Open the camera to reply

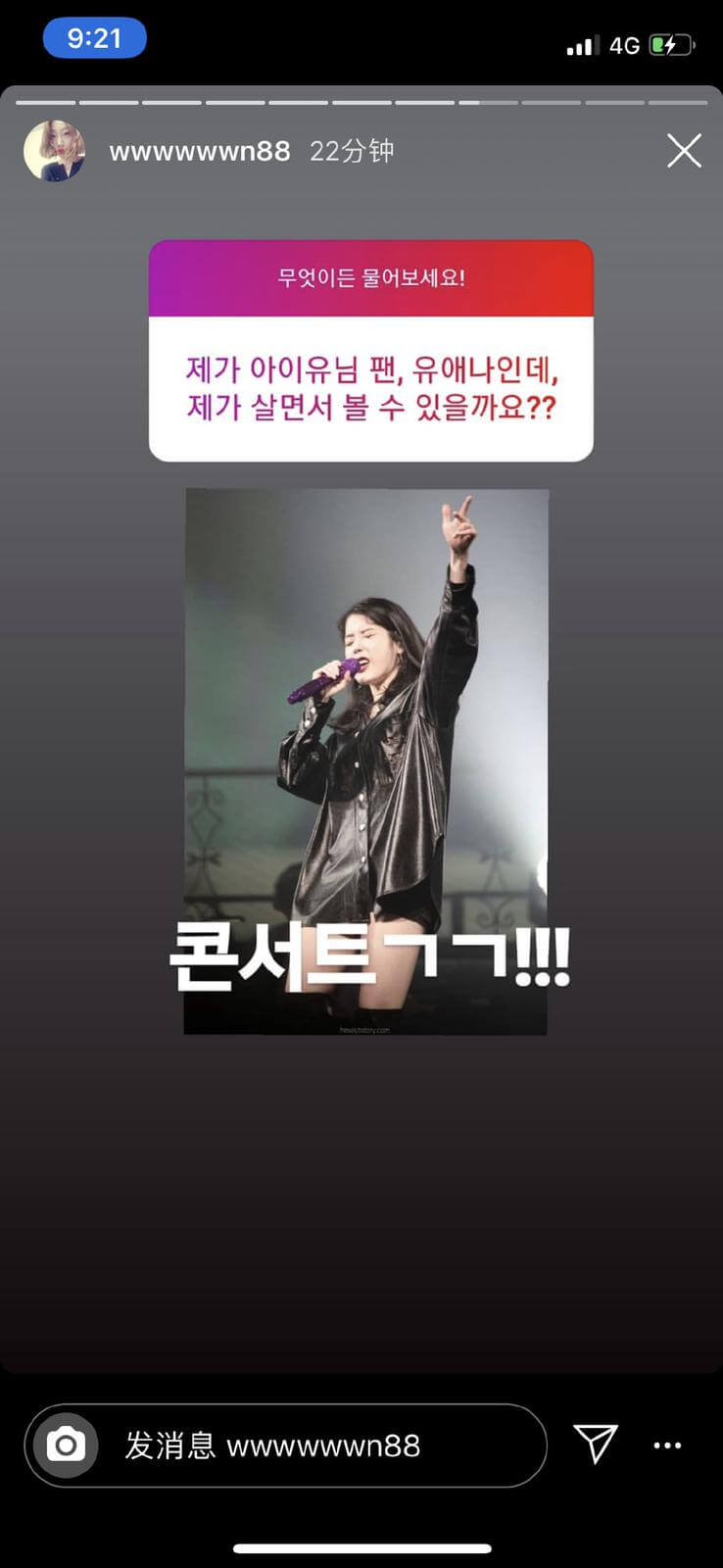(x=66, y=1445)
